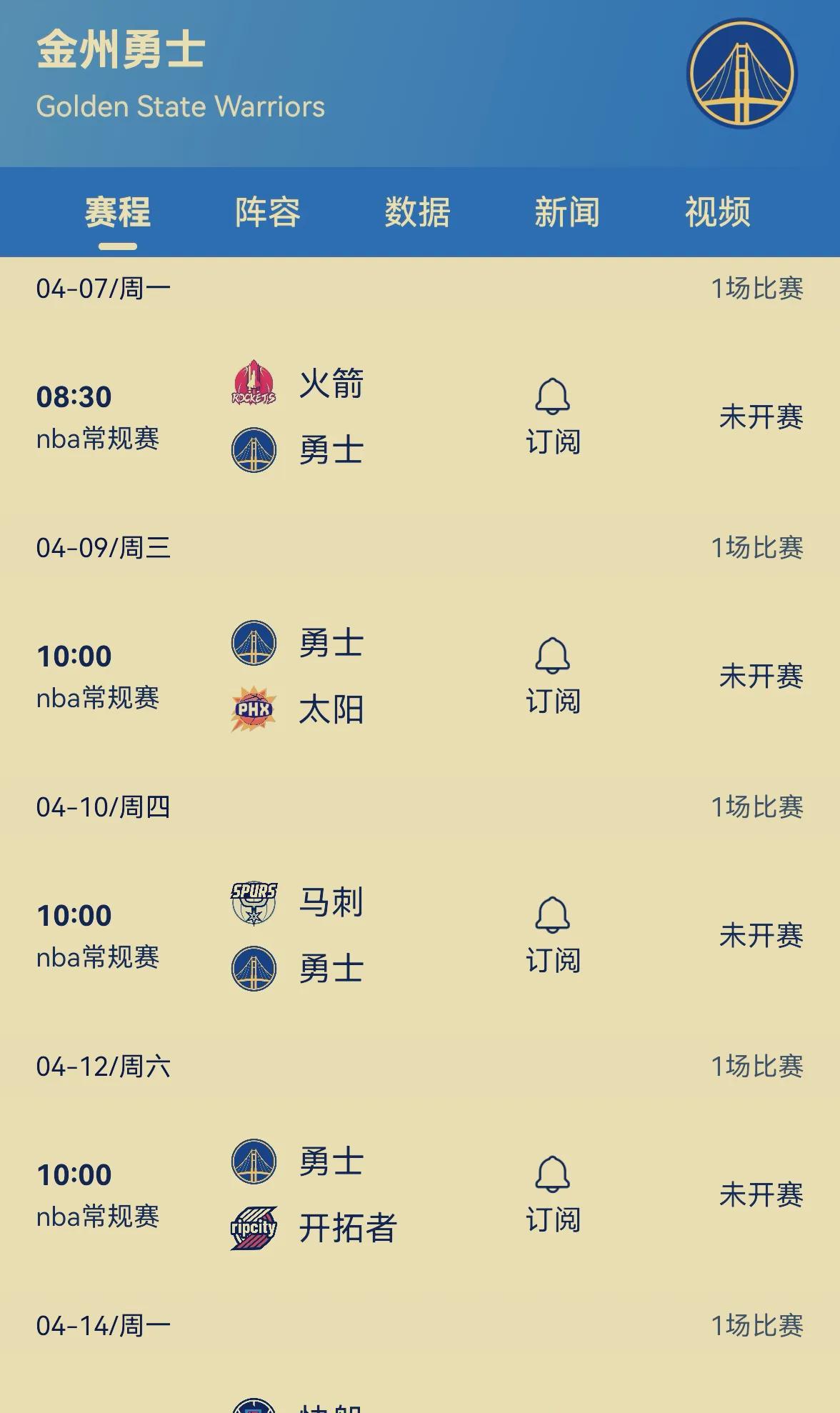Screen dimensions: 840x1413
Task: Select the 赛程 tab
Action: [x=118, y=212]
